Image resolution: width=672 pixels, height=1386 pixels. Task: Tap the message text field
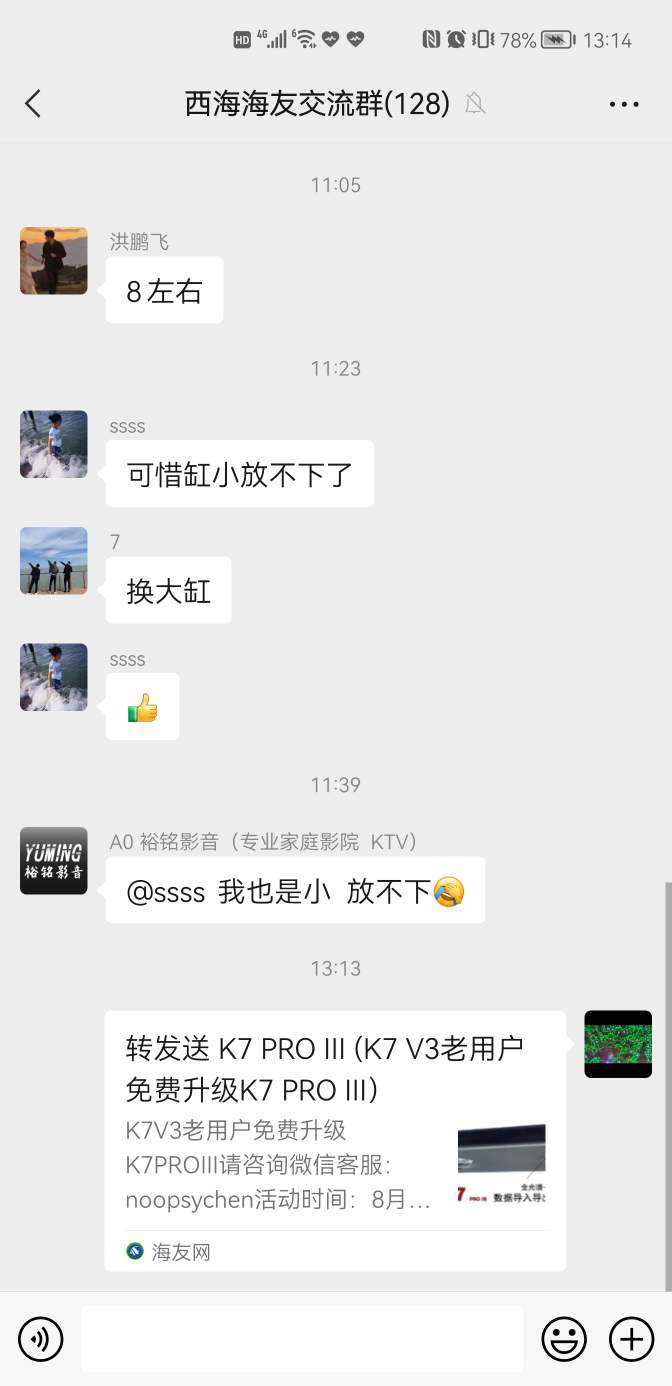point(302,1339)
